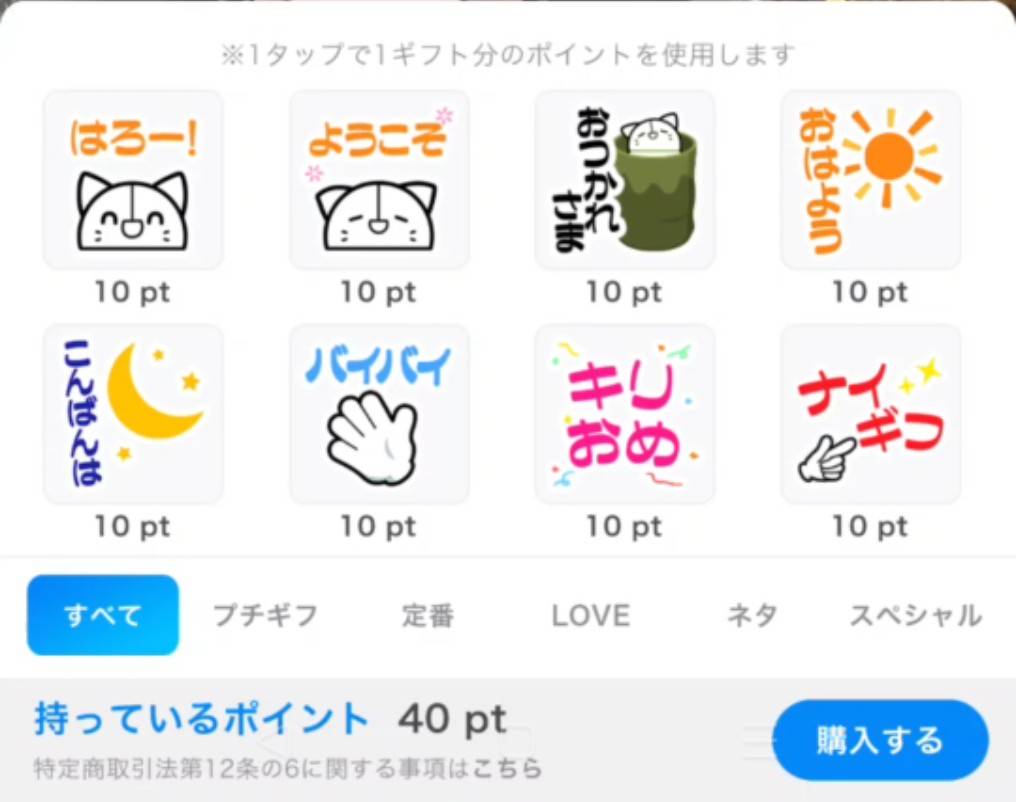Screen dimensions: 1016x802
Task: Tap 購入する to buy points
Action: pos(880,741)
